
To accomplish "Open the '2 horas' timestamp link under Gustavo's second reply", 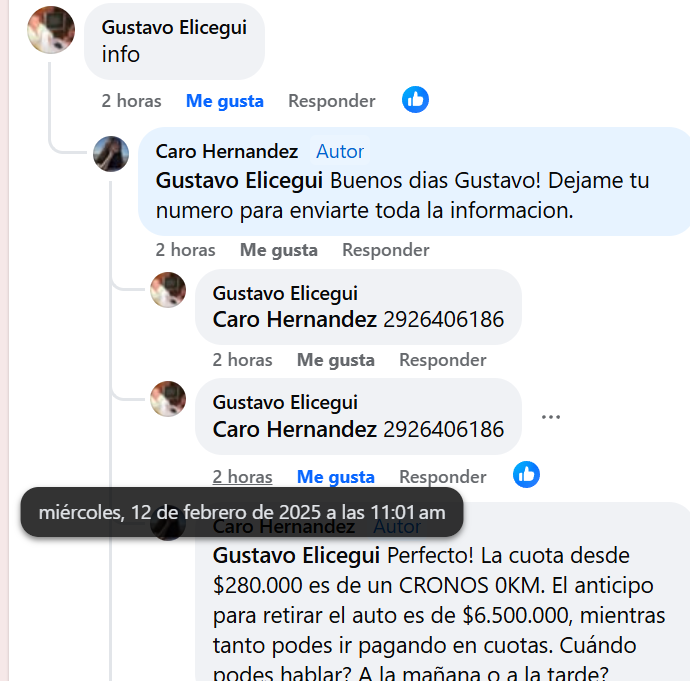I will (x=242, y=477).
